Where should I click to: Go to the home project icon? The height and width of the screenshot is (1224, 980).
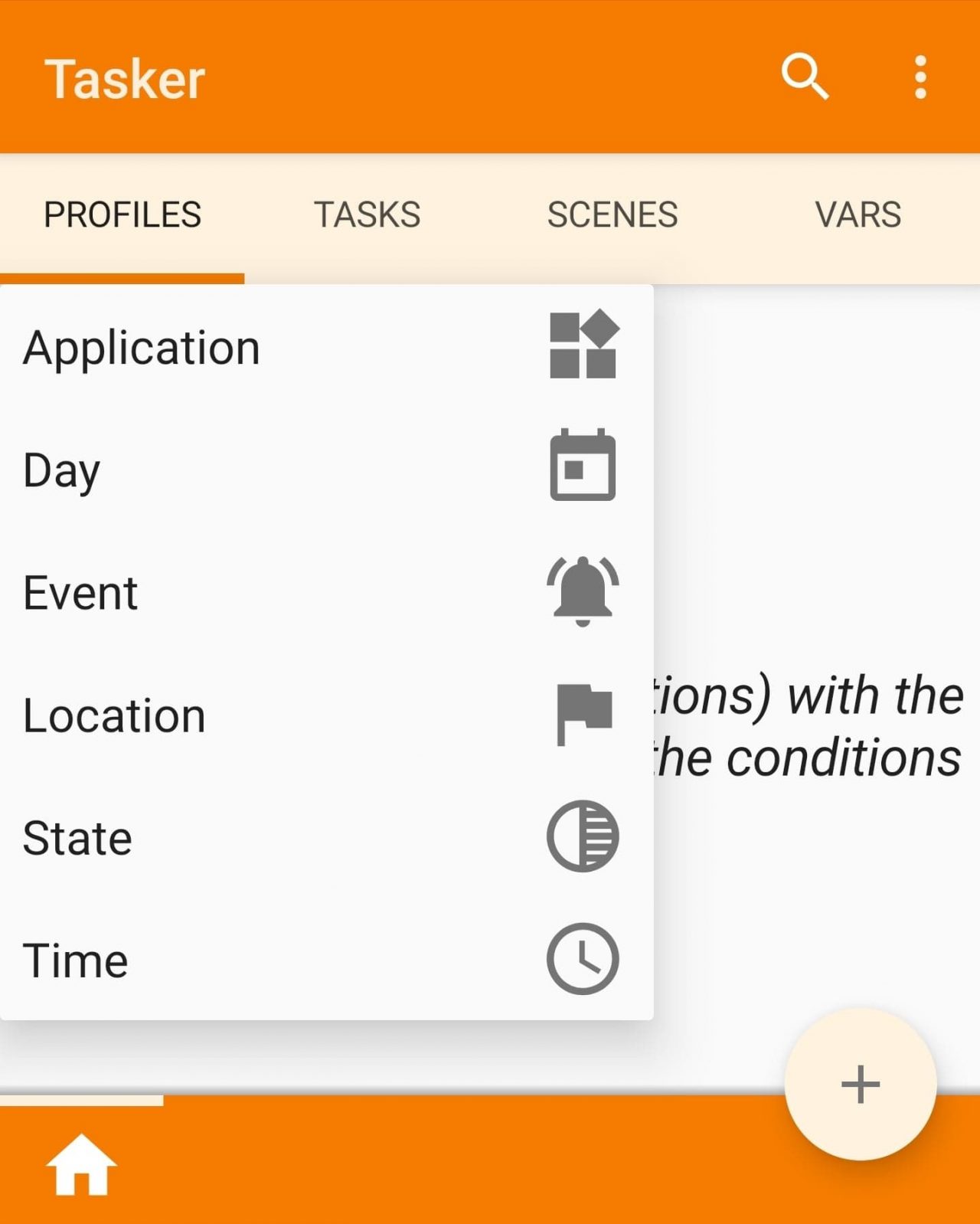[81, 1164]
